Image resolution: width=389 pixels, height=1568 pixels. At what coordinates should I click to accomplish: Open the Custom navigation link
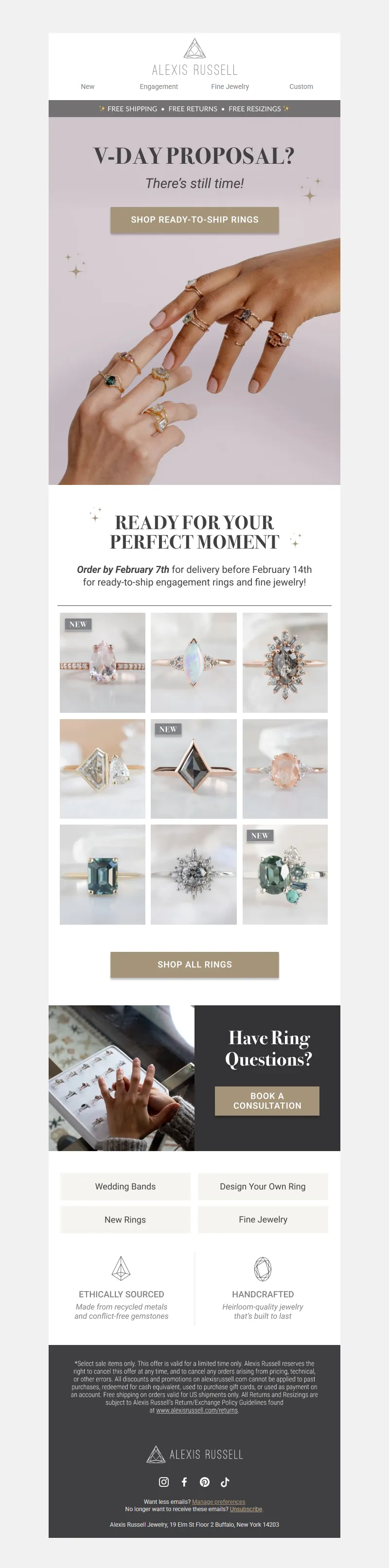pos(301,86)
